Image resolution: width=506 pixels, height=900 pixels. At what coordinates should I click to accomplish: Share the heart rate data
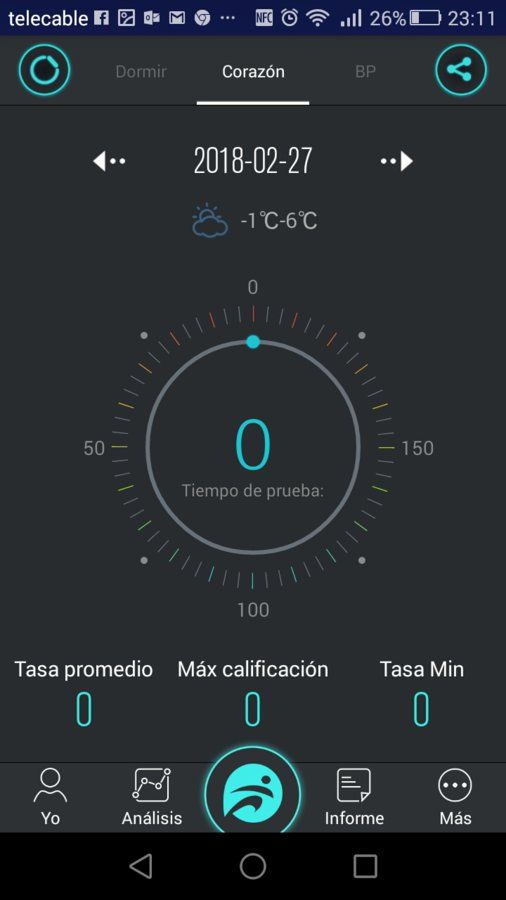(x=461, y=70)
